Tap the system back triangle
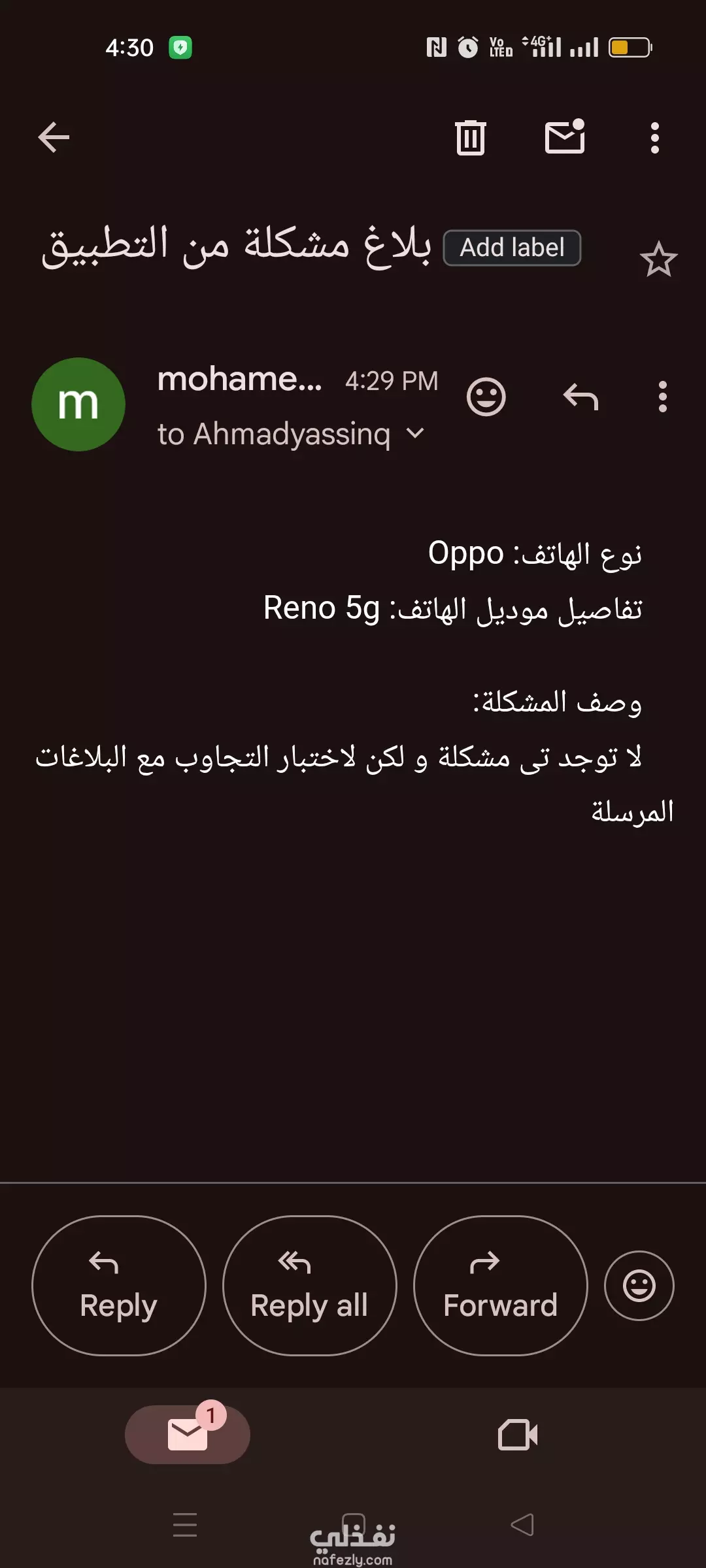 (x=522, y=1525)
